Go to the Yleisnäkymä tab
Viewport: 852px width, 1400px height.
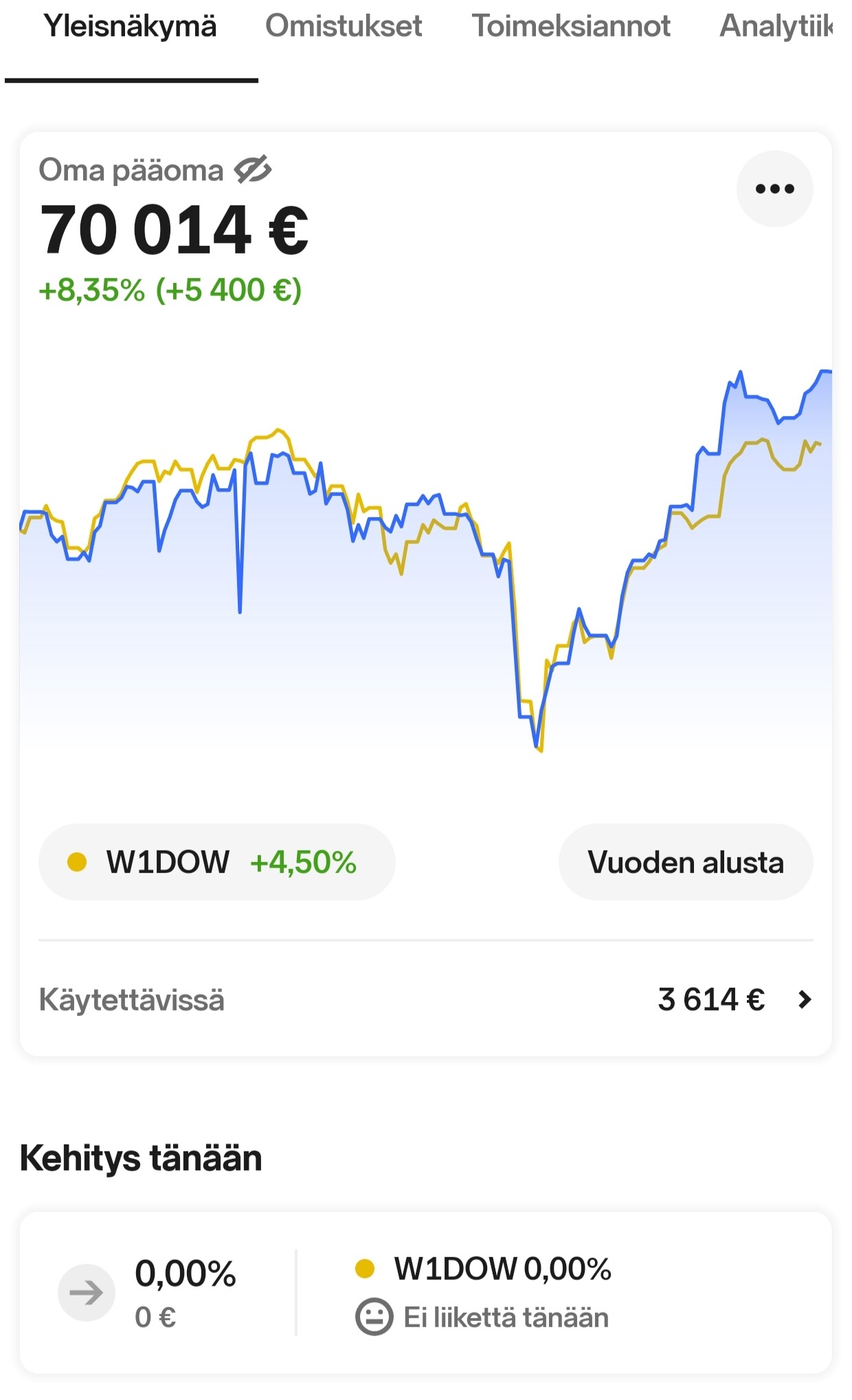coord(131,26)
